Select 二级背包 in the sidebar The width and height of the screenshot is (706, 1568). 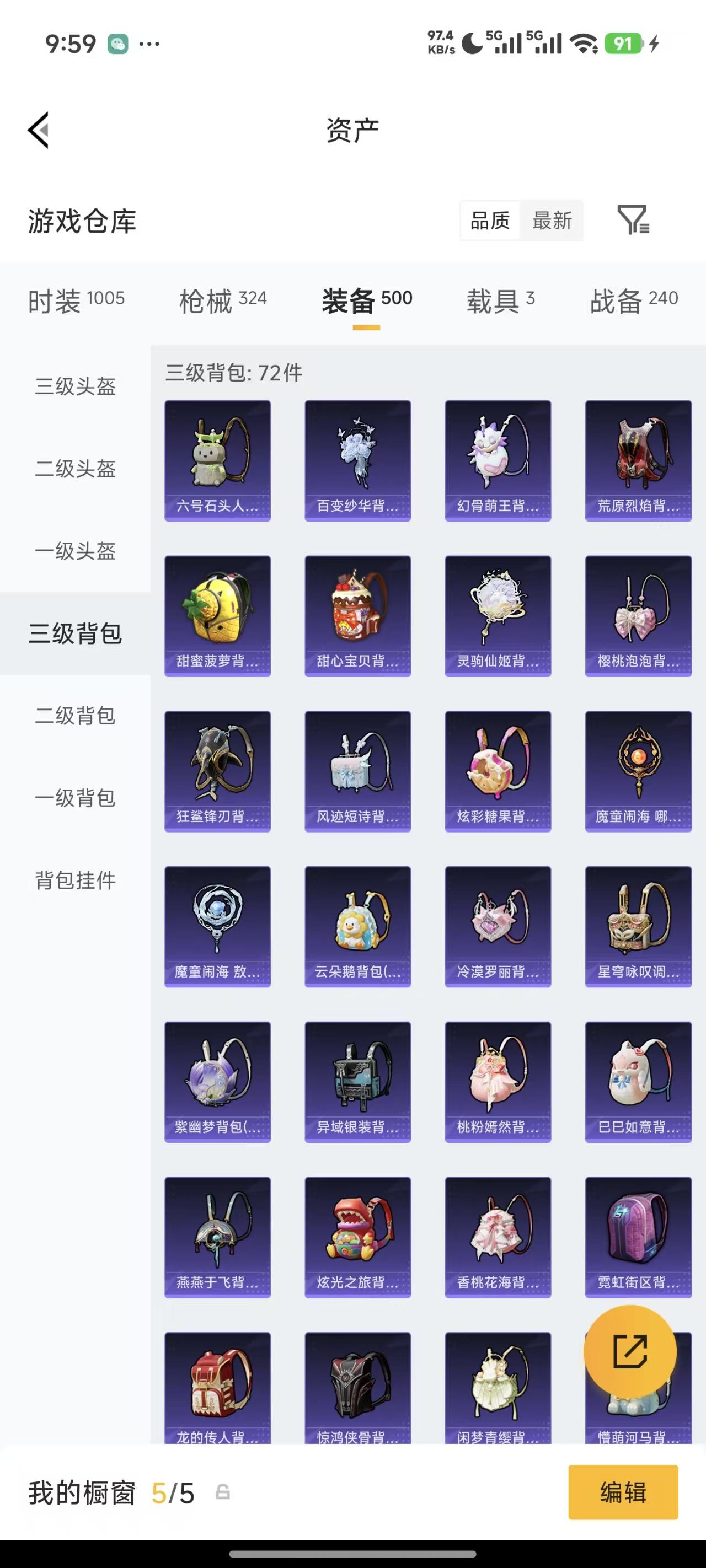click(74, 716)
